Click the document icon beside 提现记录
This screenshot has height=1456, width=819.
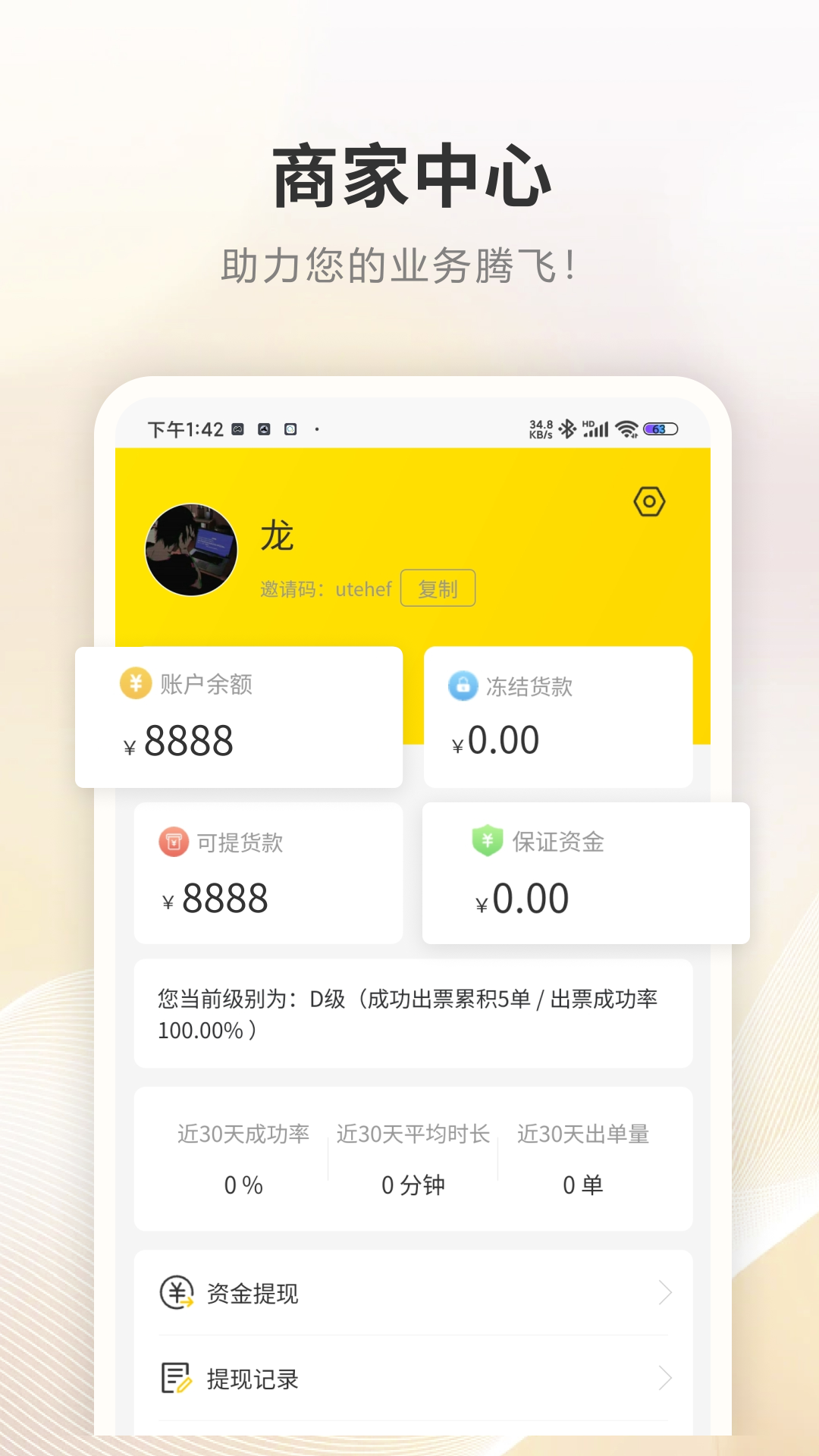(x=176, y=1378)
